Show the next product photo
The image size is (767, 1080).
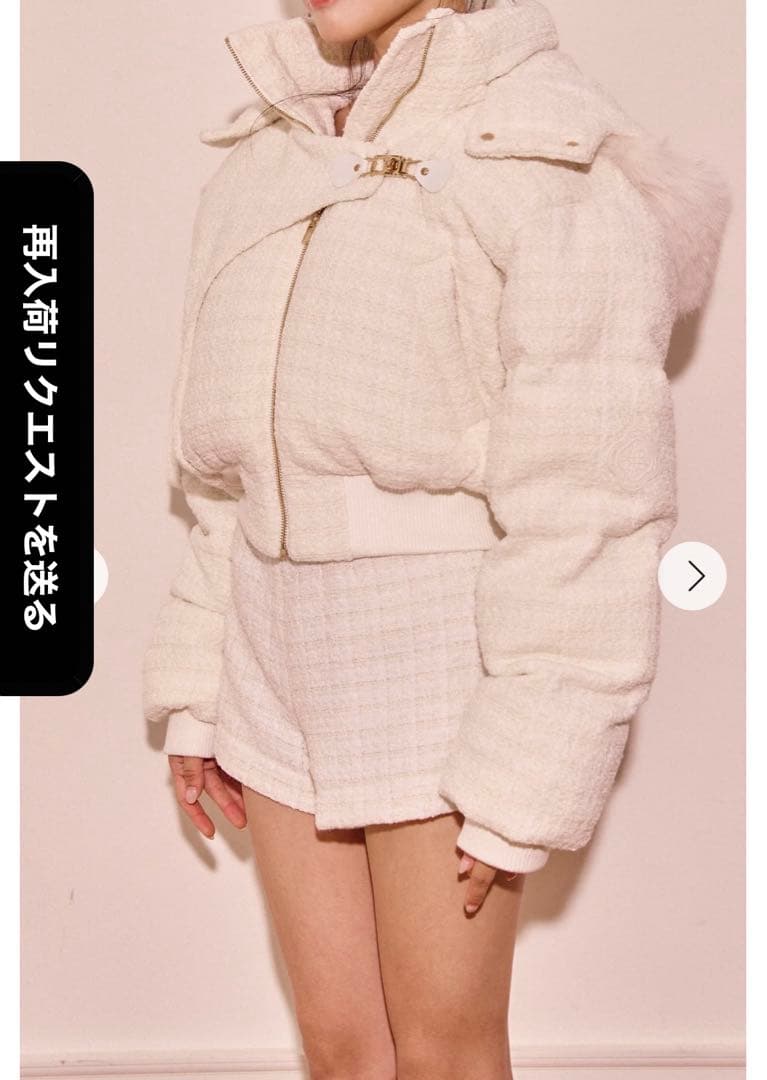point(692,576)
